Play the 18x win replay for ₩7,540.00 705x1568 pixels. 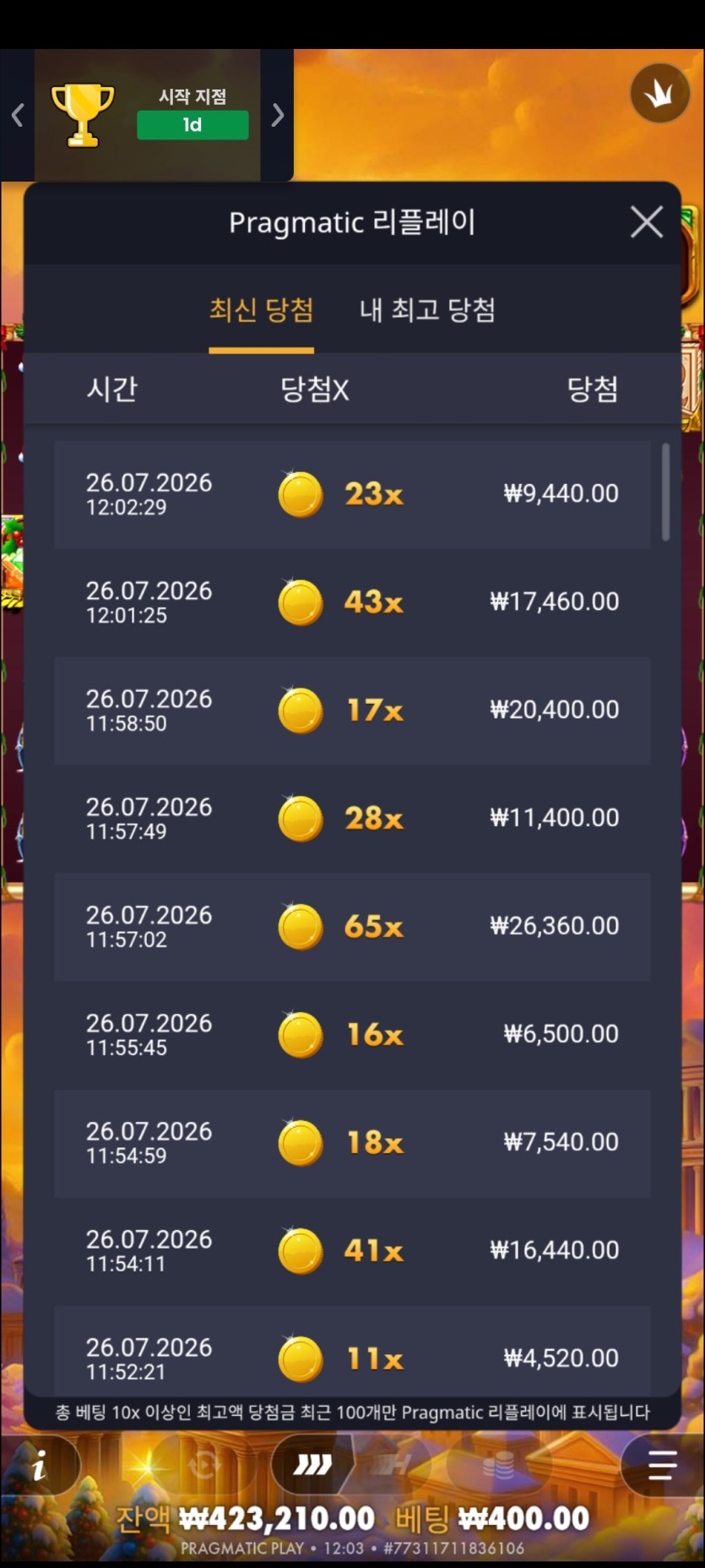coord(352,1143)
